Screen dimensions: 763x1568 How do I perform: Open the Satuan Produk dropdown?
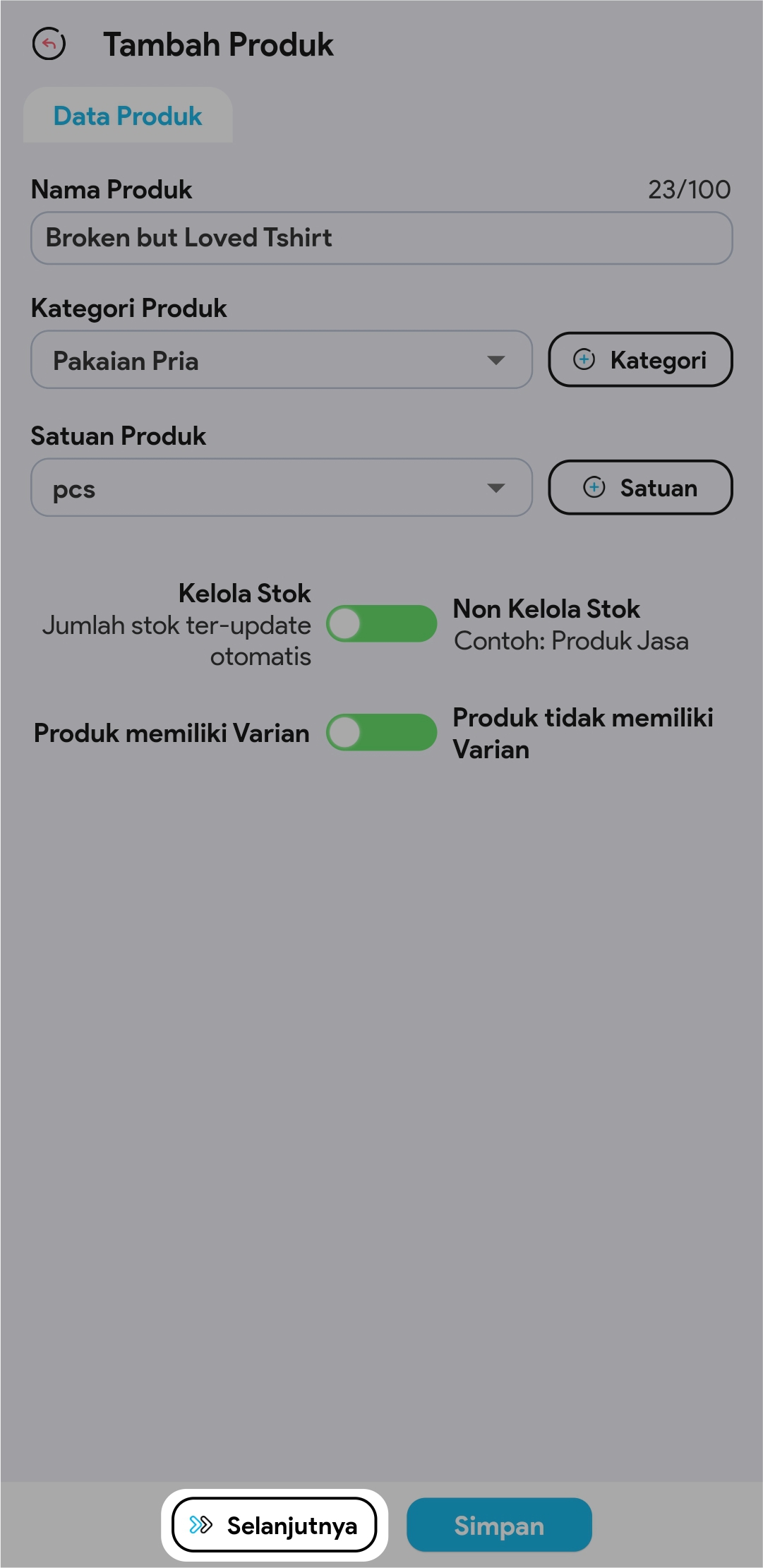click(281, 488)
